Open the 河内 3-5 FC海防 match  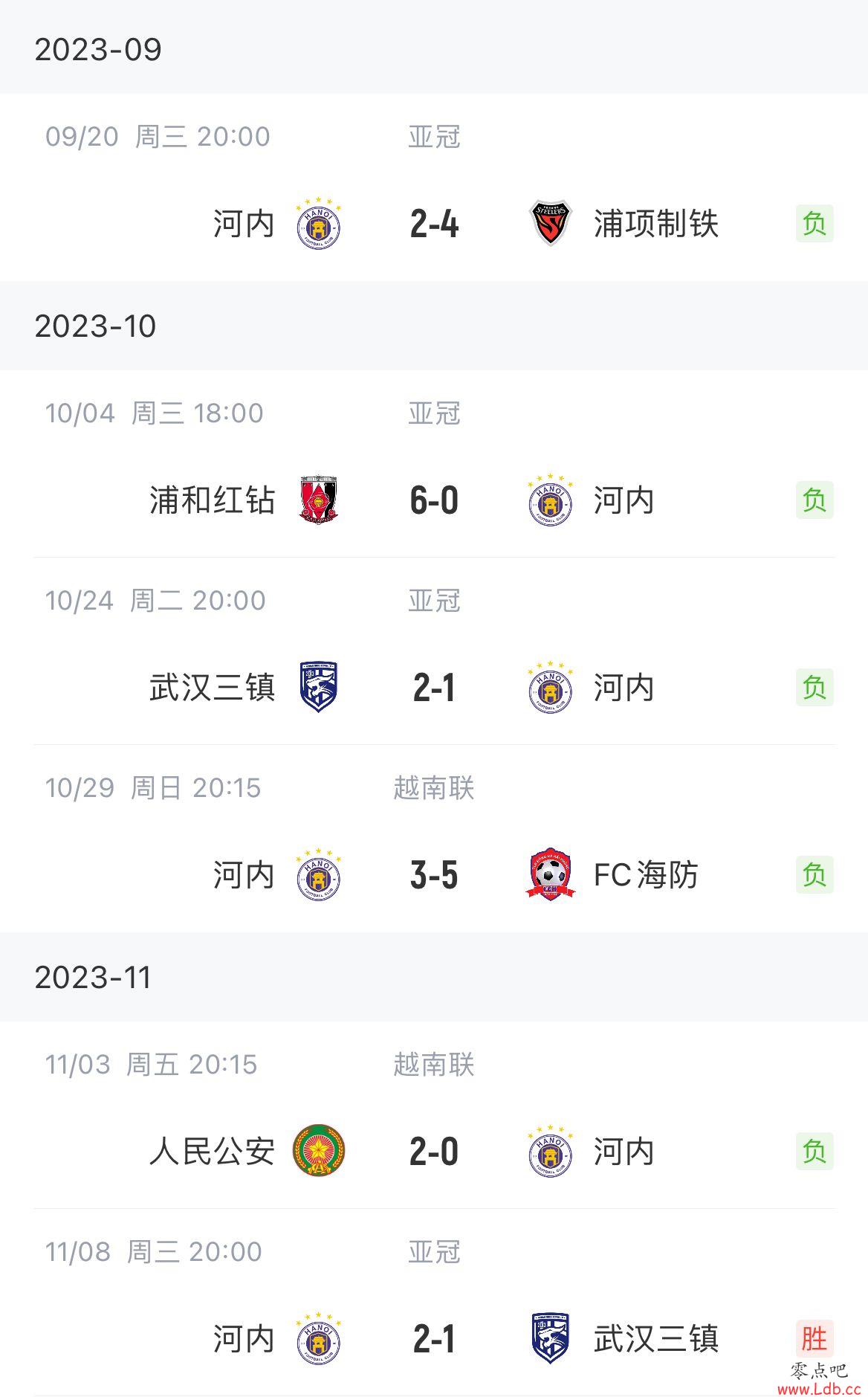point(434,839)
